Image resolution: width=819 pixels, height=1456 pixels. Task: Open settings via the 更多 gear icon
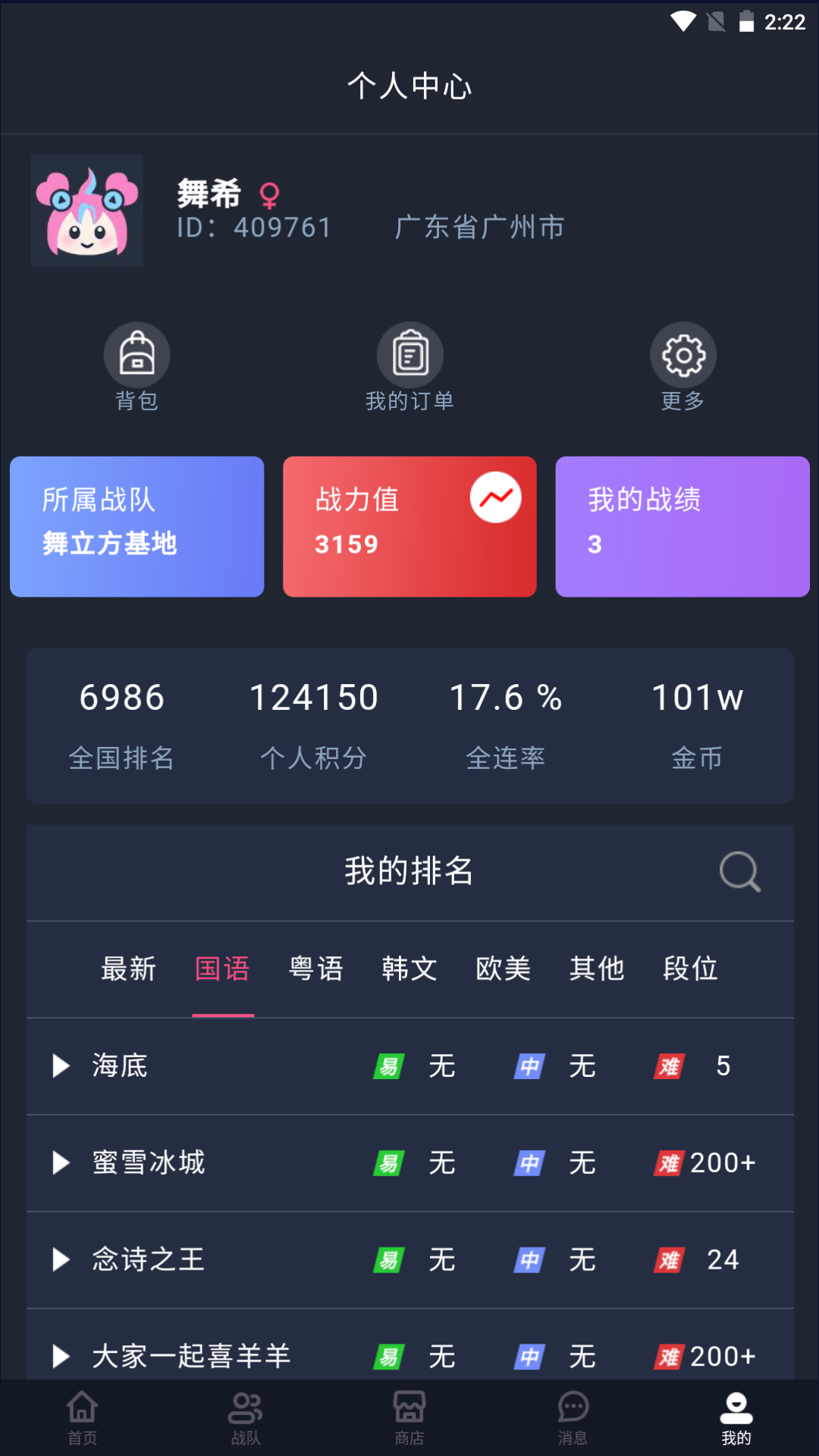coord(682,354)
